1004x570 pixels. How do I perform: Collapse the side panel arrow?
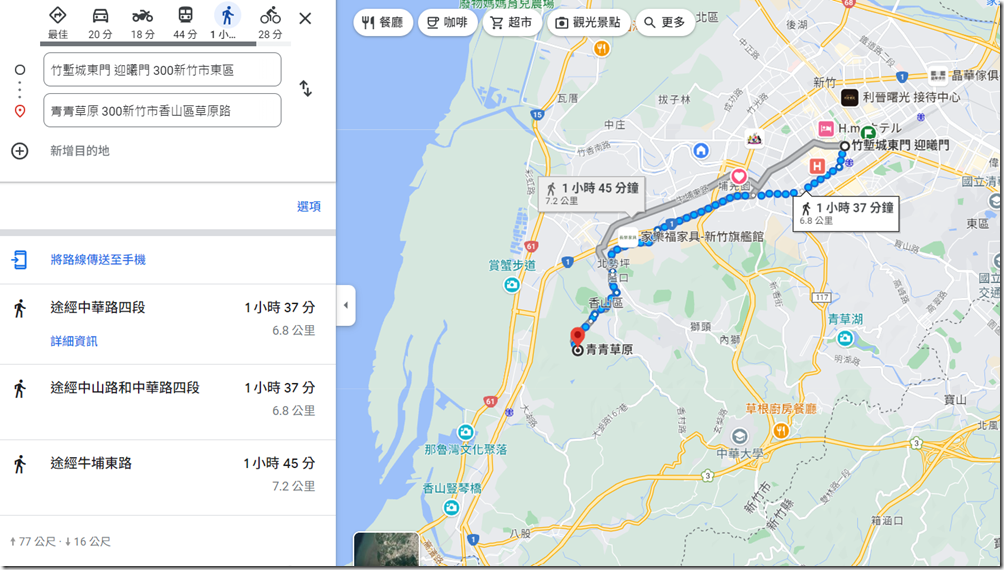[346, 305]
